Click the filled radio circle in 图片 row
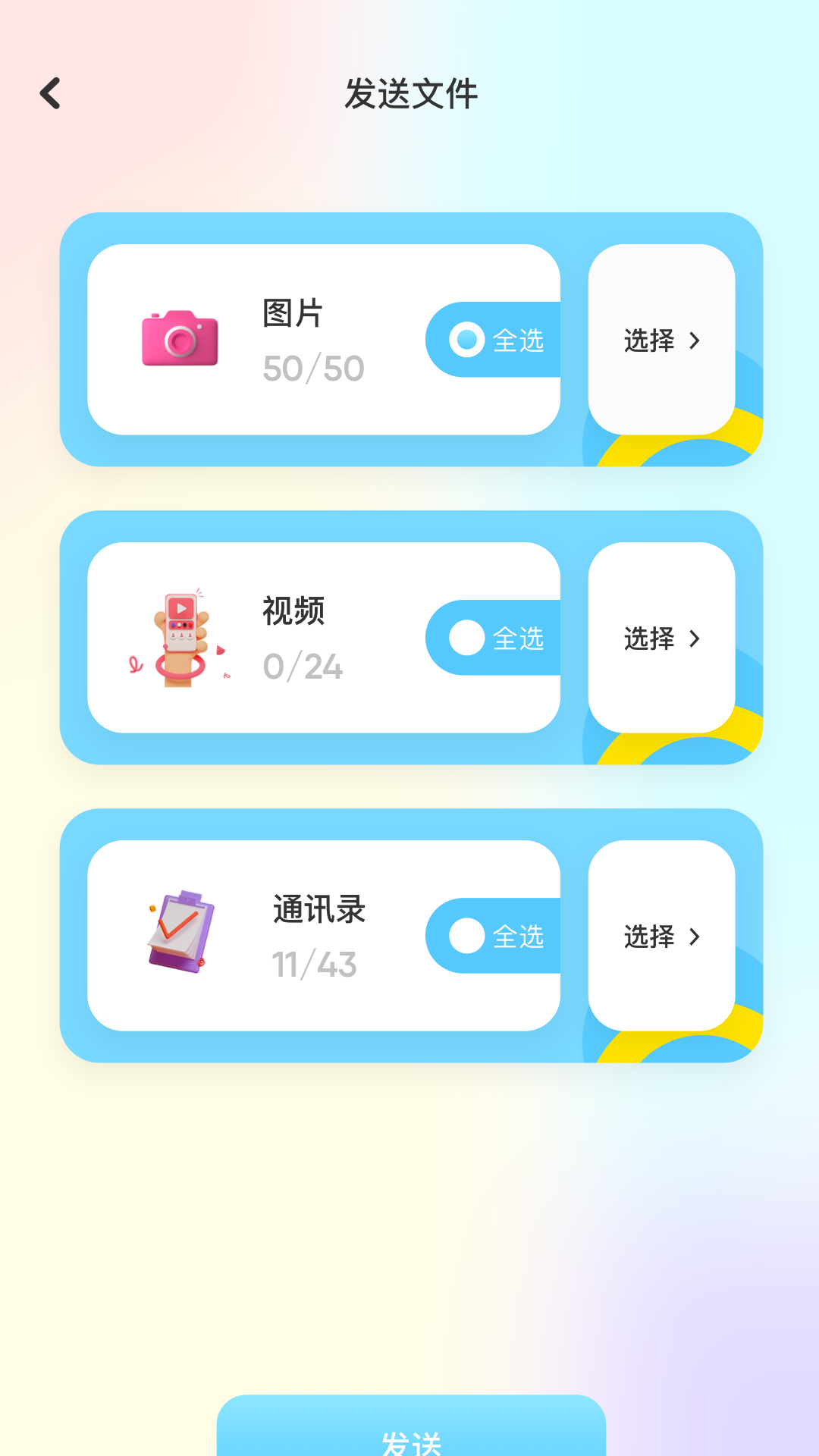The image size is (819, 1456). 466,340
